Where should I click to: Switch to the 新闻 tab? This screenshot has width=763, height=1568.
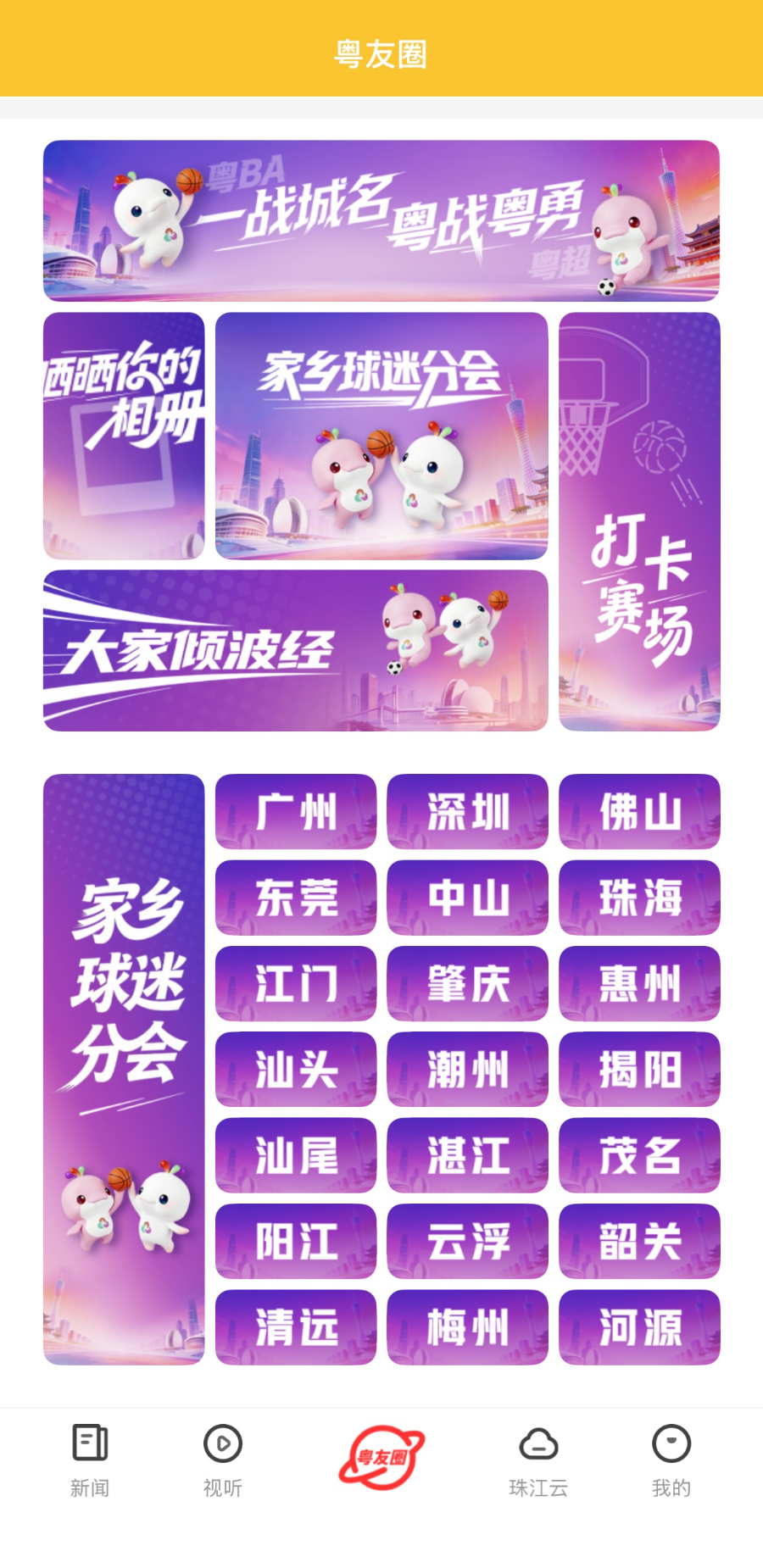[x=90, y=1460]
